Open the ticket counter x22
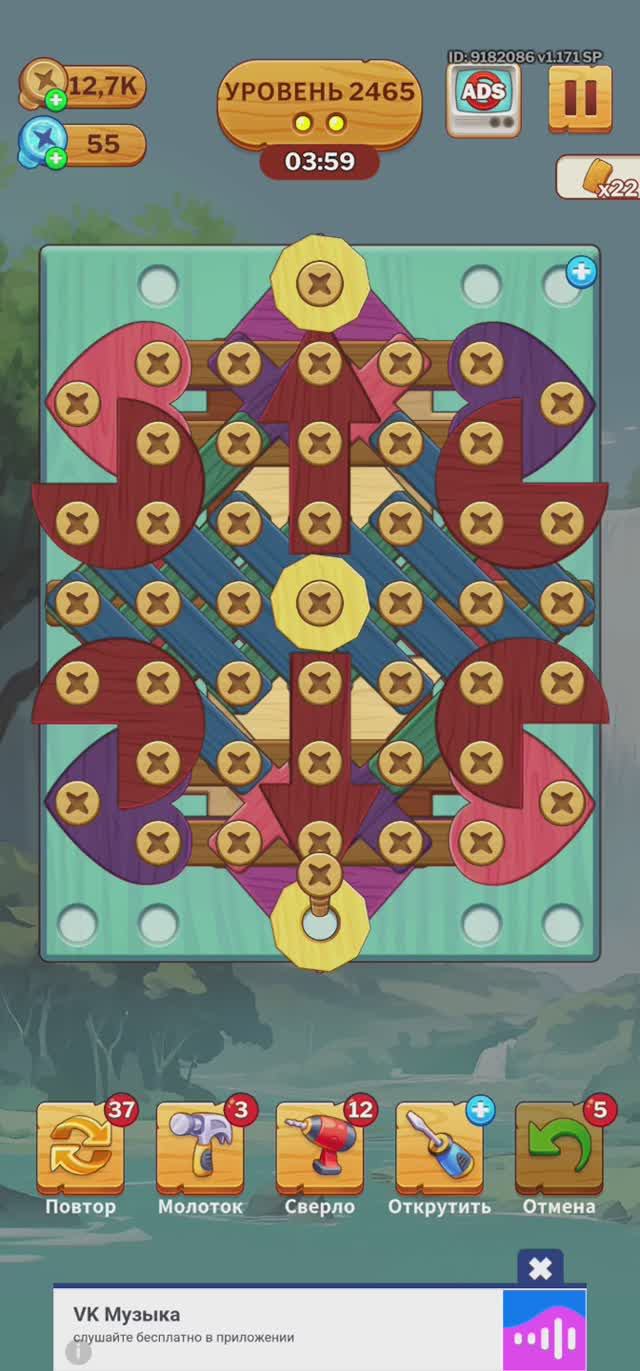 [x=600, y=177]
